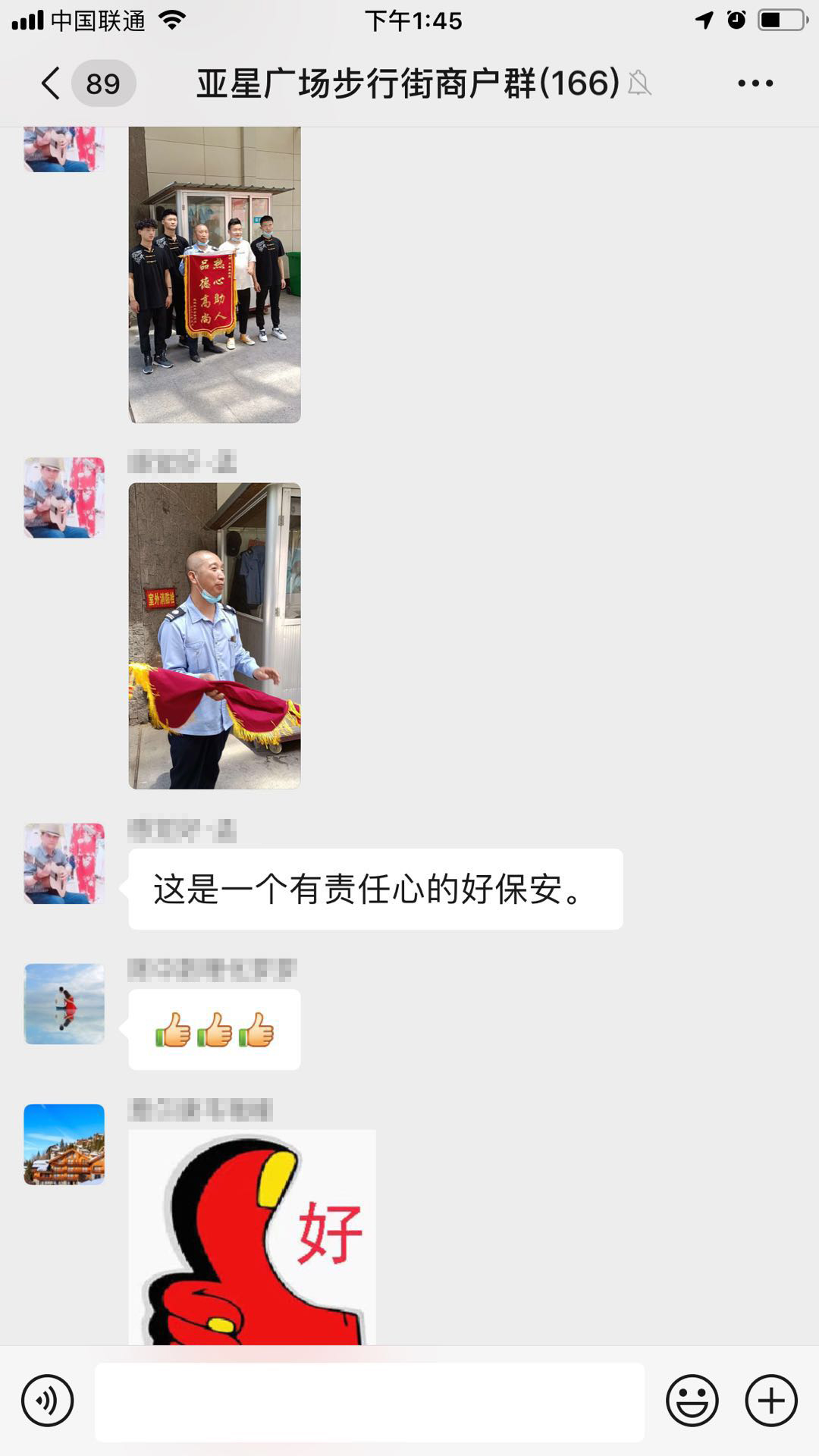Tap the avatar with the sky reflection image
819x1456 pixels.
point(64,1005)
